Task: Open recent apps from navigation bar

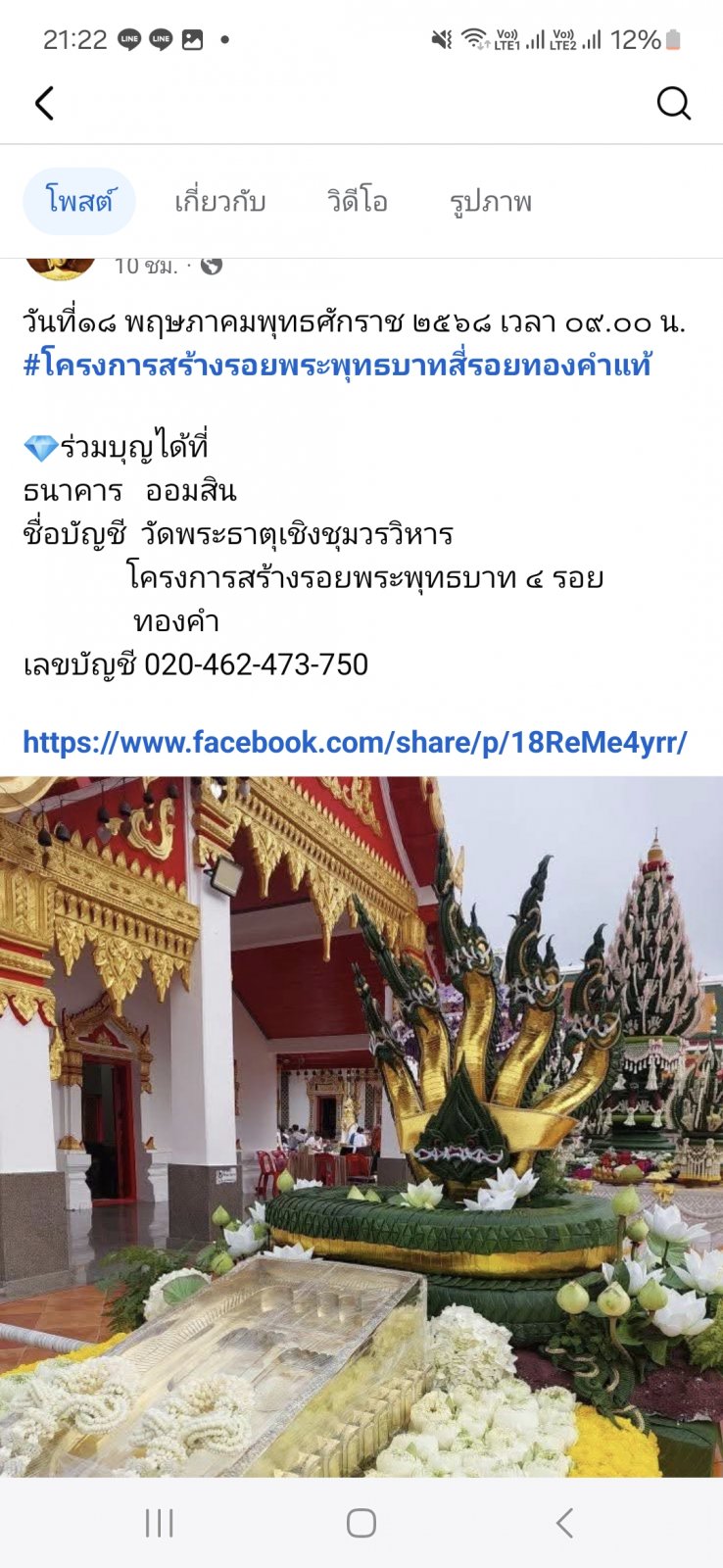Action: click(159, 1523)
